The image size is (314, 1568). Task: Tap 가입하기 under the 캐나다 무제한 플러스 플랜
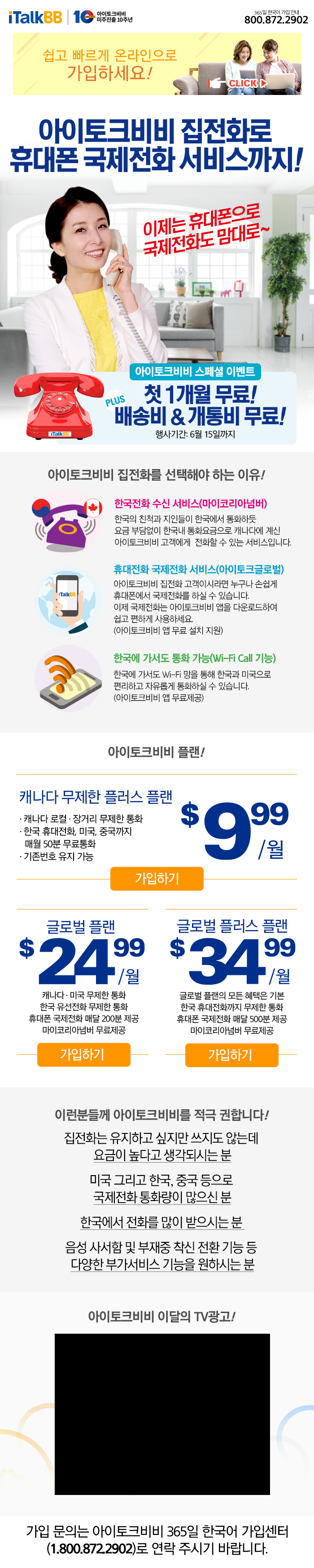[x=157, y=879]
